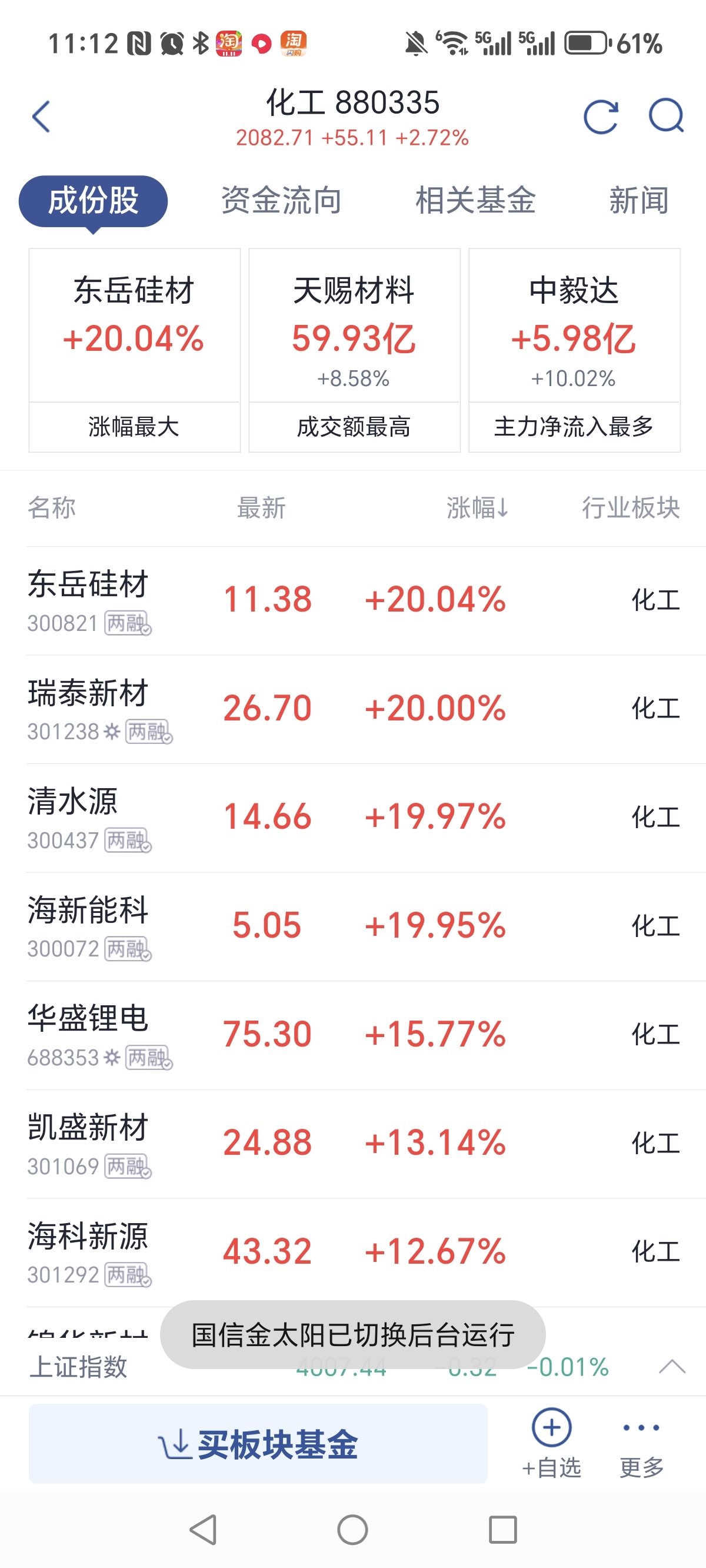This screenshot has width=706, height=1568.
Task: Open the 华盛锂电 688353 stock row
Action: coord(365,1035)
